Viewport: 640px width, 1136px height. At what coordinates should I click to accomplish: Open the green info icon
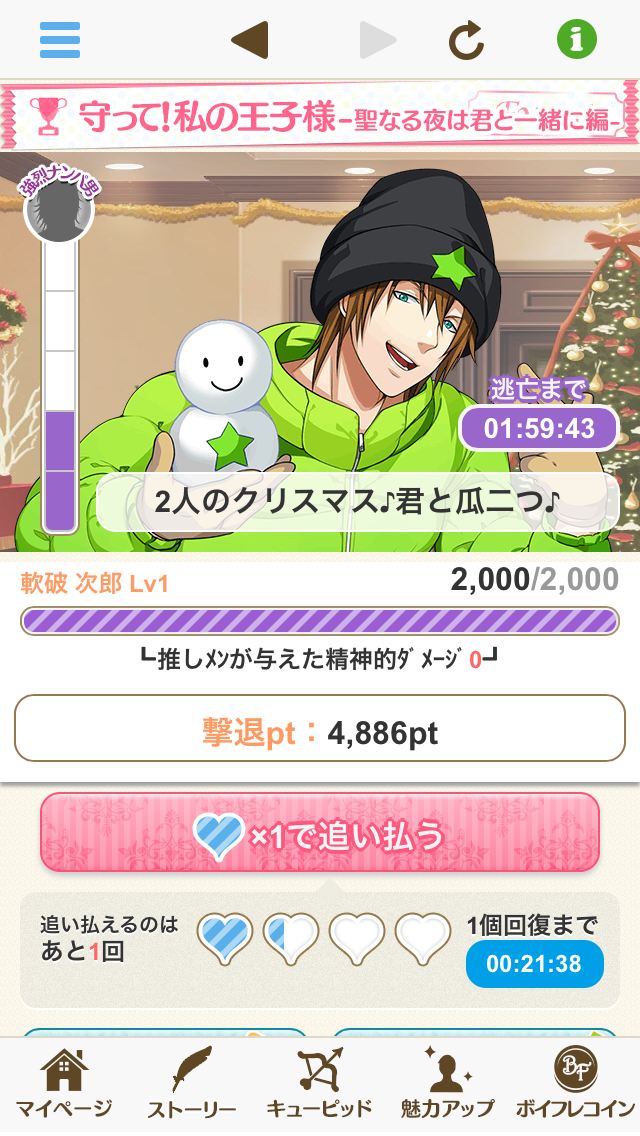[x=576, y=40]
